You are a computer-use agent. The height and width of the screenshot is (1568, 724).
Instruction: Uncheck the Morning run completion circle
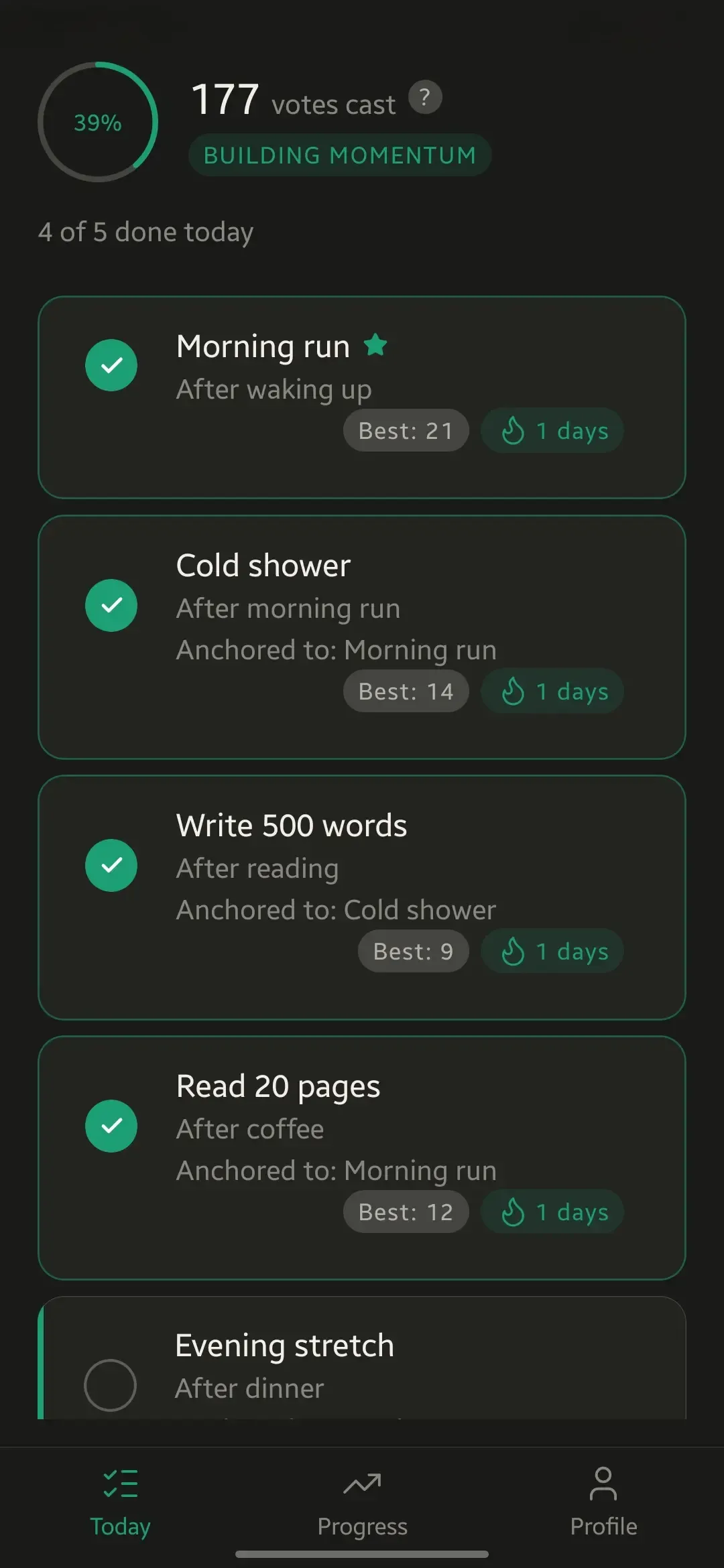(x=111, y=365)
